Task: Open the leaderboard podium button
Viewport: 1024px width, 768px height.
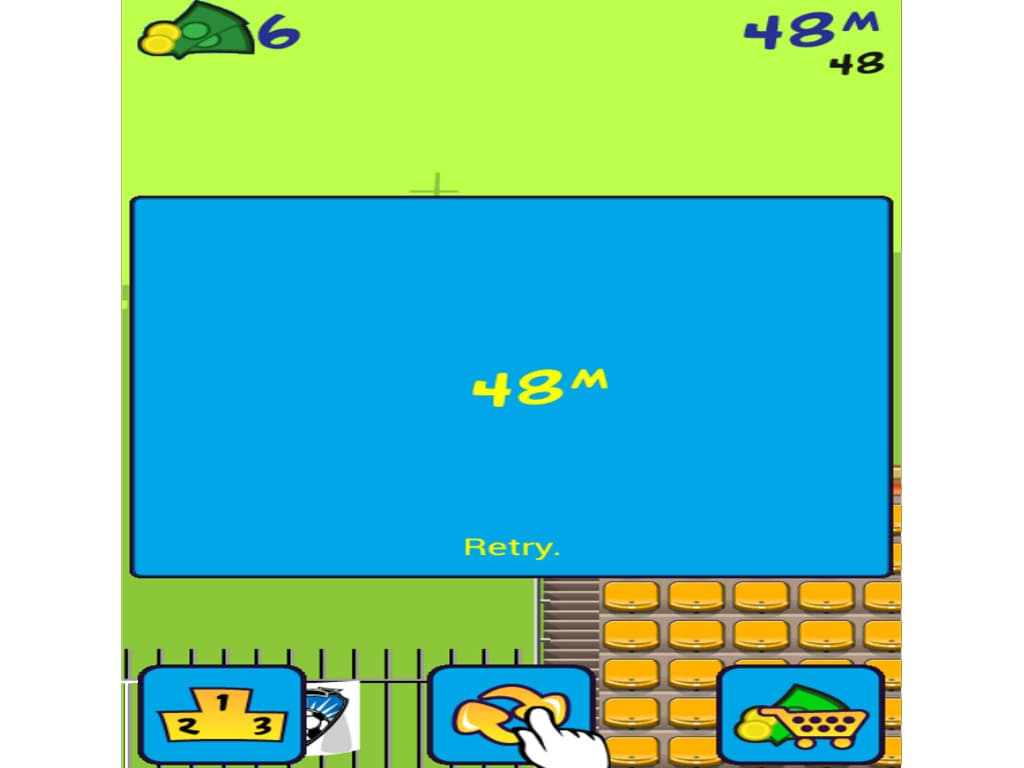Action: point(222,715)
